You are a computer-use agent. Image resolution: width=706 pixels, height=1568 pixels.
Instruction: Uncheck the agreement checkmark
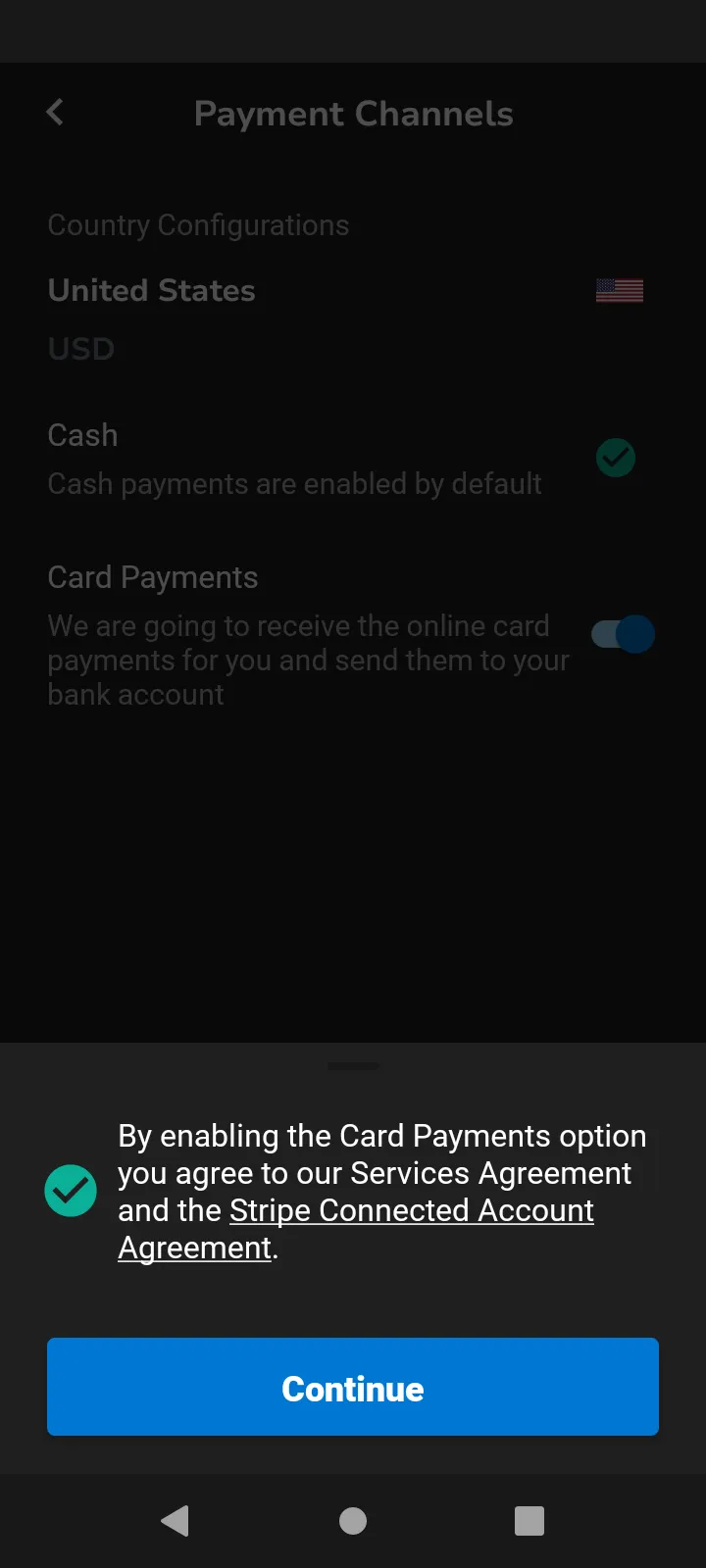71,1191
